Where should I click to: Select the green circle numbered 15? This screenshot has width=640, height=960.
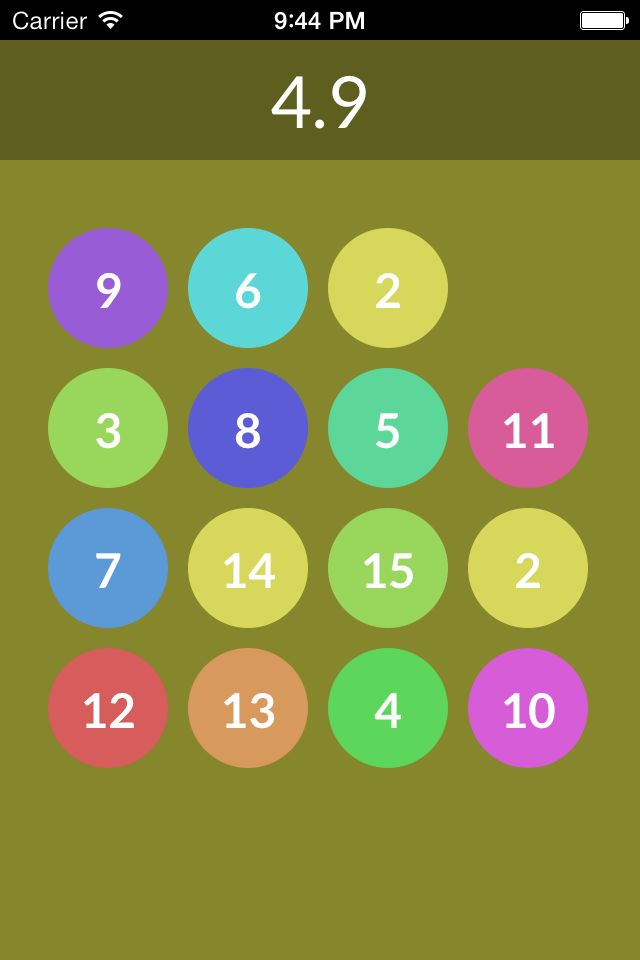pos(388,568)
